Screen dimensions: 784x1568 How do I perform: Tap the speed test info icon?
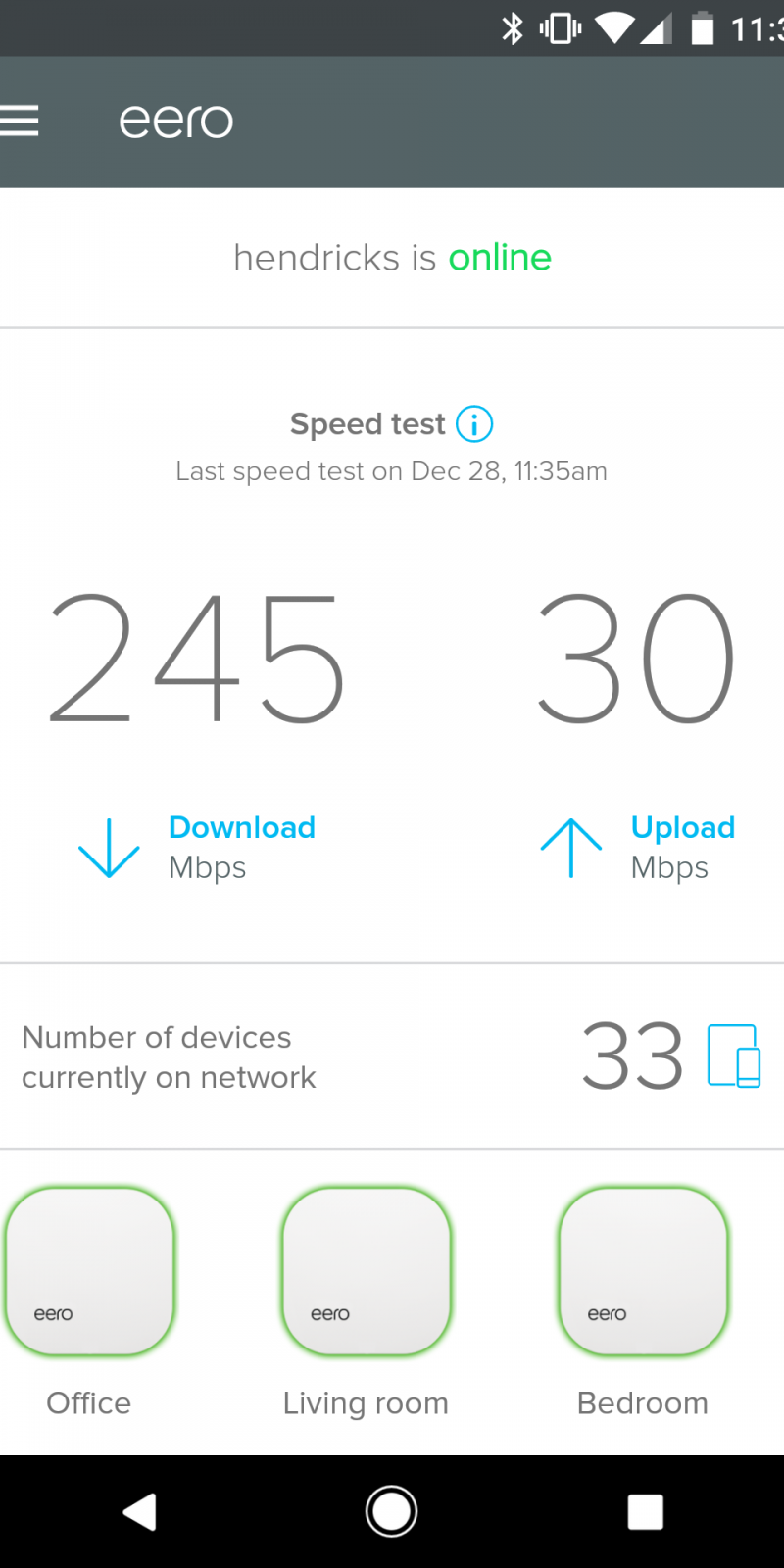[x=475, y=424]
